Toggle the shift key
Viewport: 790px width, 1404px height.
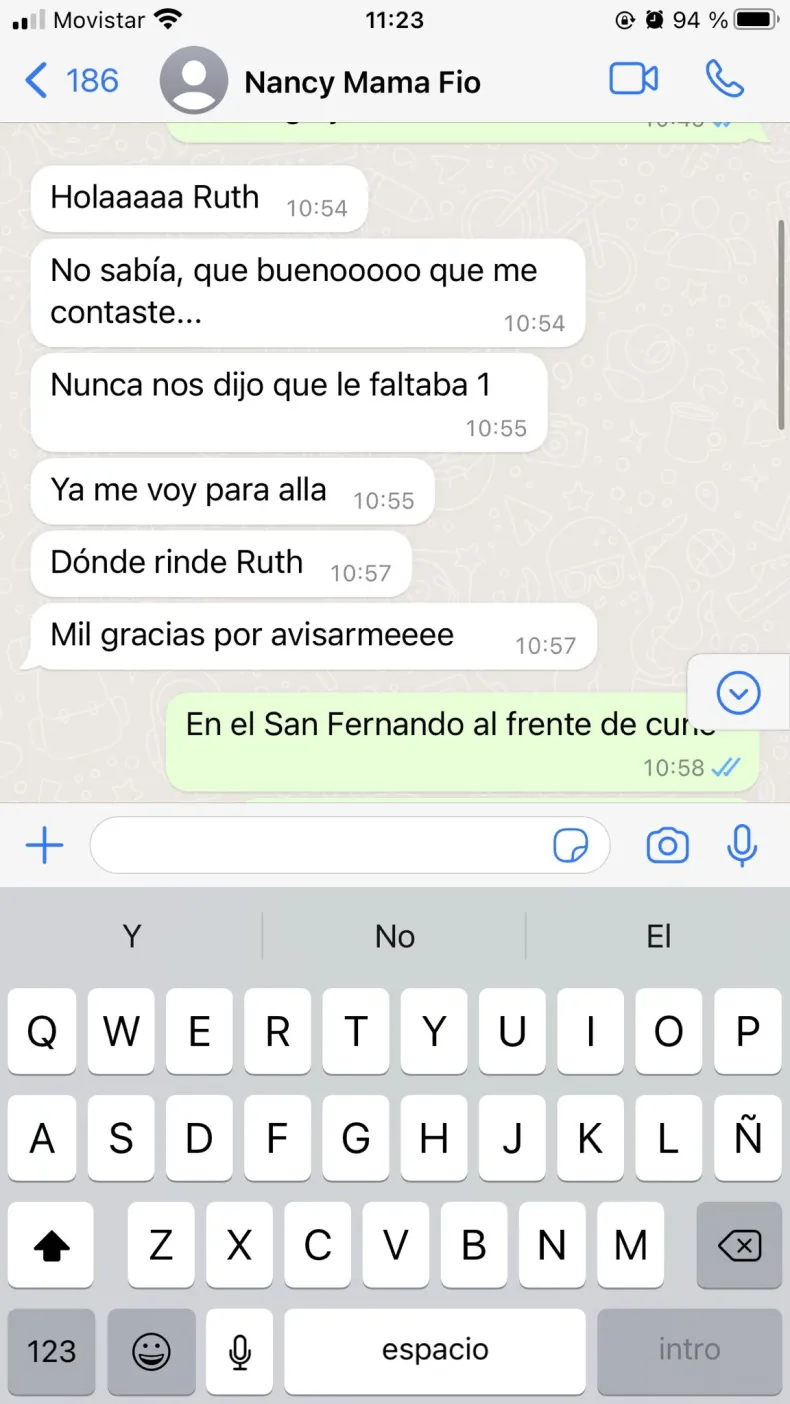click(x=51, y=1245)
